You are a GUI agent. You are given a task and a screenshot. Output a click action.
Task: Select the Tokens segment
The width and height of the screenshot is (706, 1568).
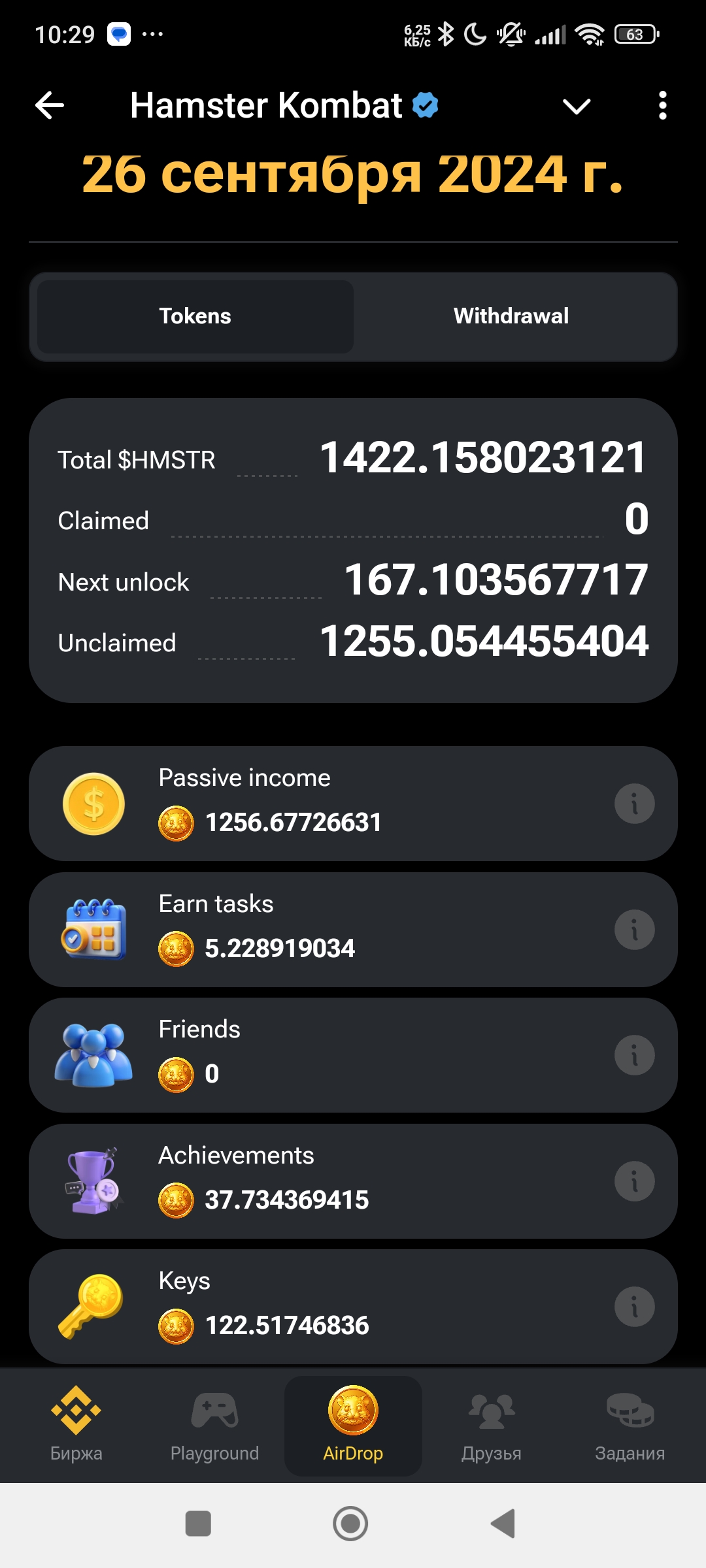(195, 316)
